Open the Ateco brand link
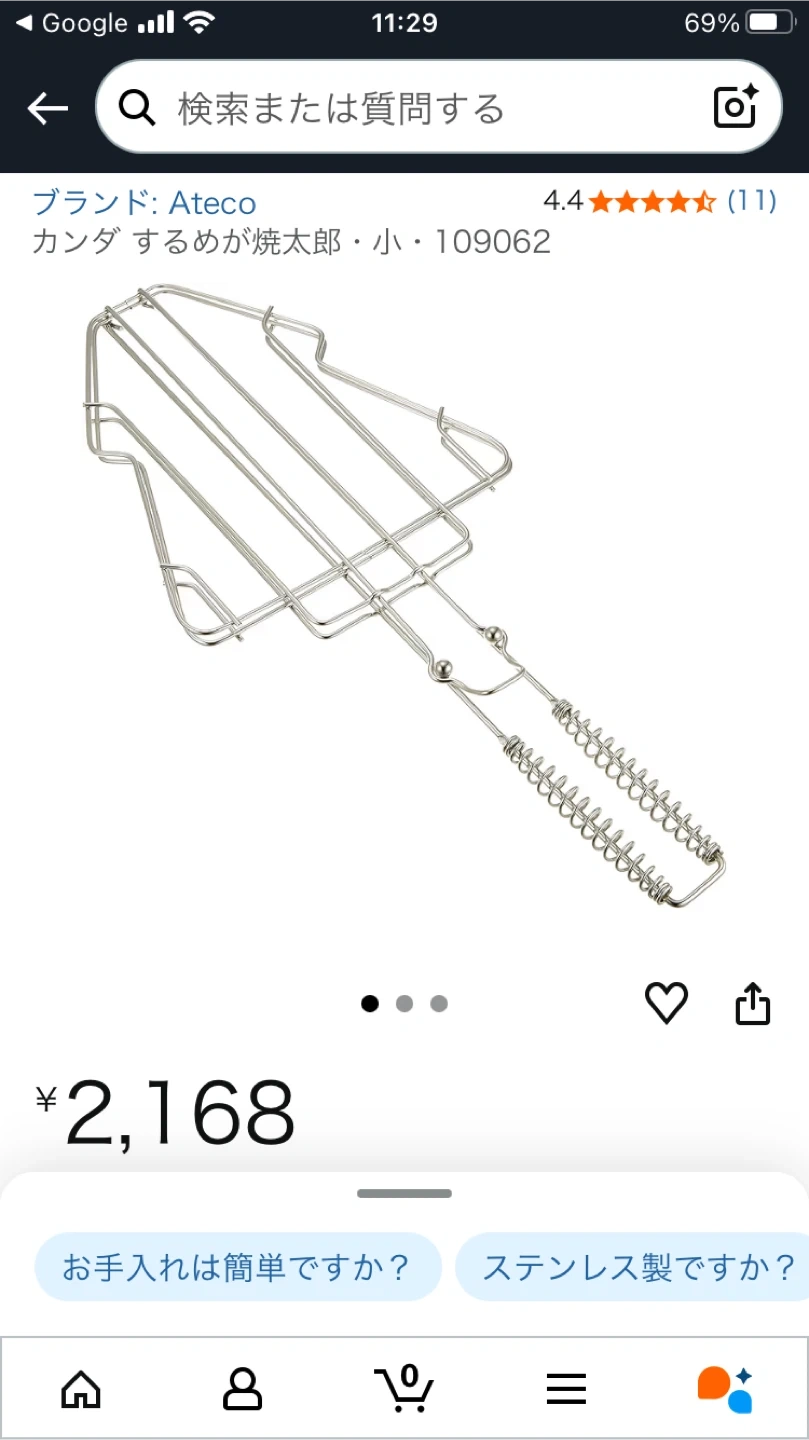809x1440 pixels. point(145,203)
